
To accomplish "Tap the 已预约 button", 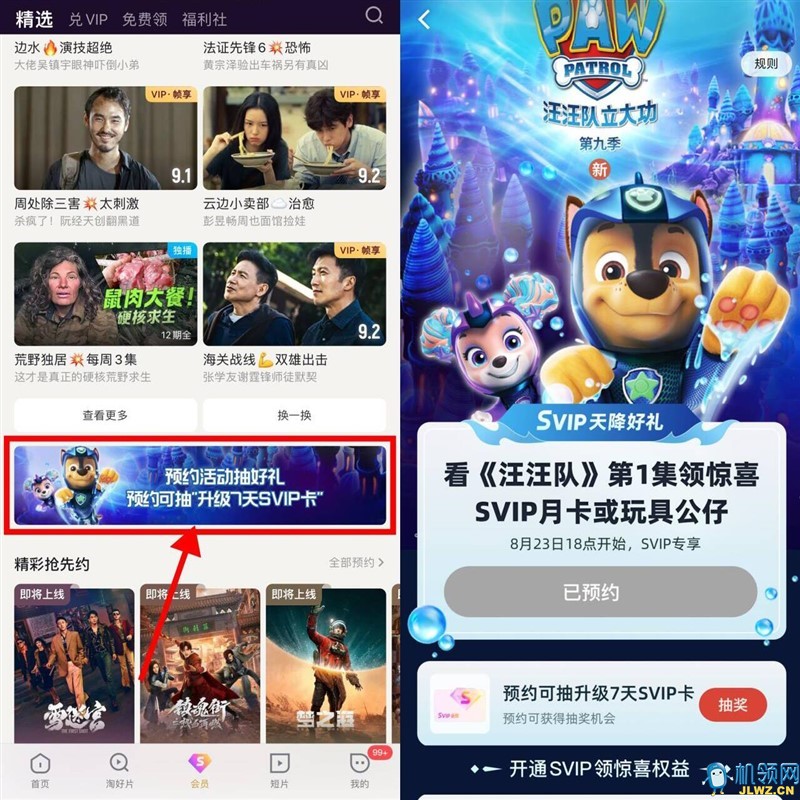I will point(600,592).
